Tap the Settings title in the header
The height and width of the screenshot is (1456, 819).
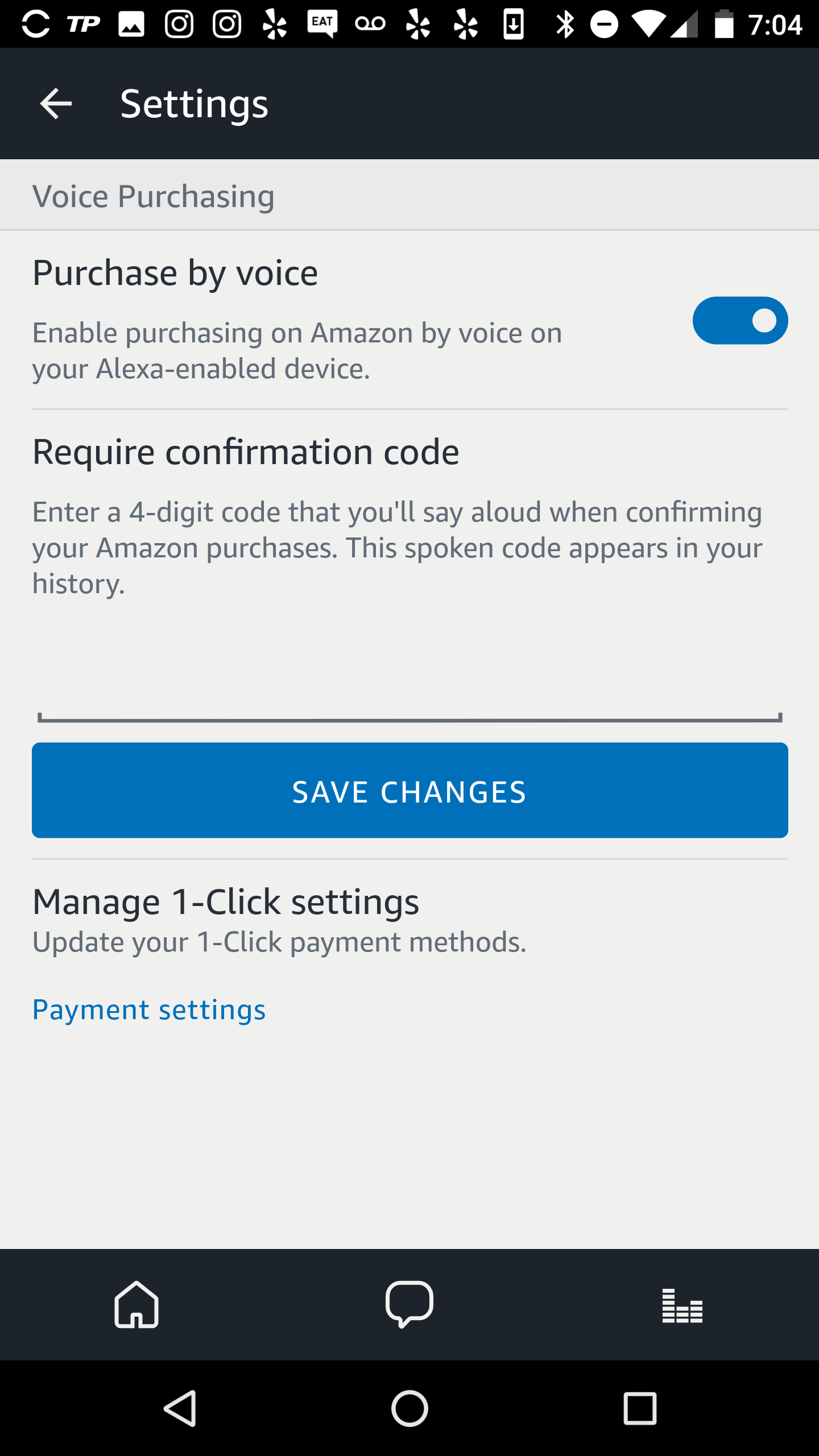tap(193, 105)
